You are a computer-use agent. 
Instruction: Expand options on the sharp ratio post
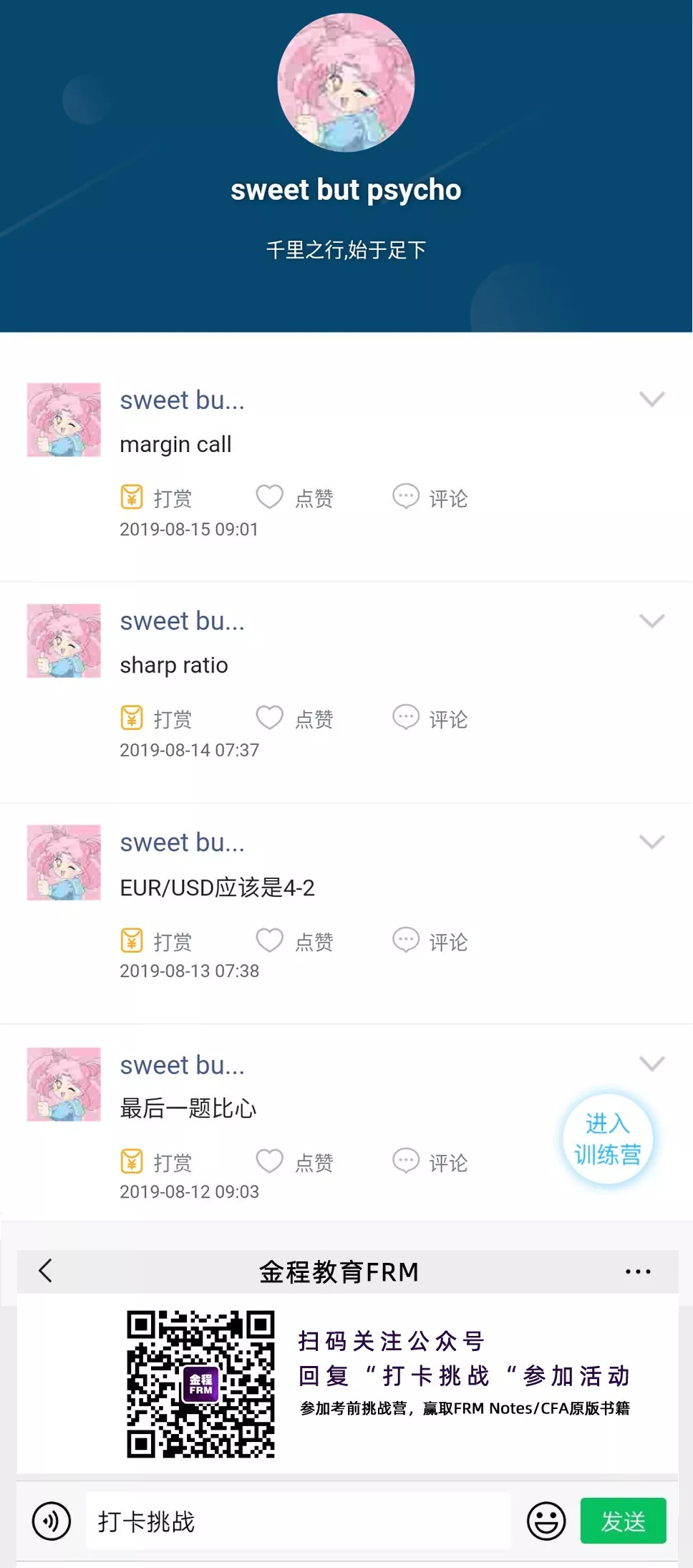tap(651, 620)
